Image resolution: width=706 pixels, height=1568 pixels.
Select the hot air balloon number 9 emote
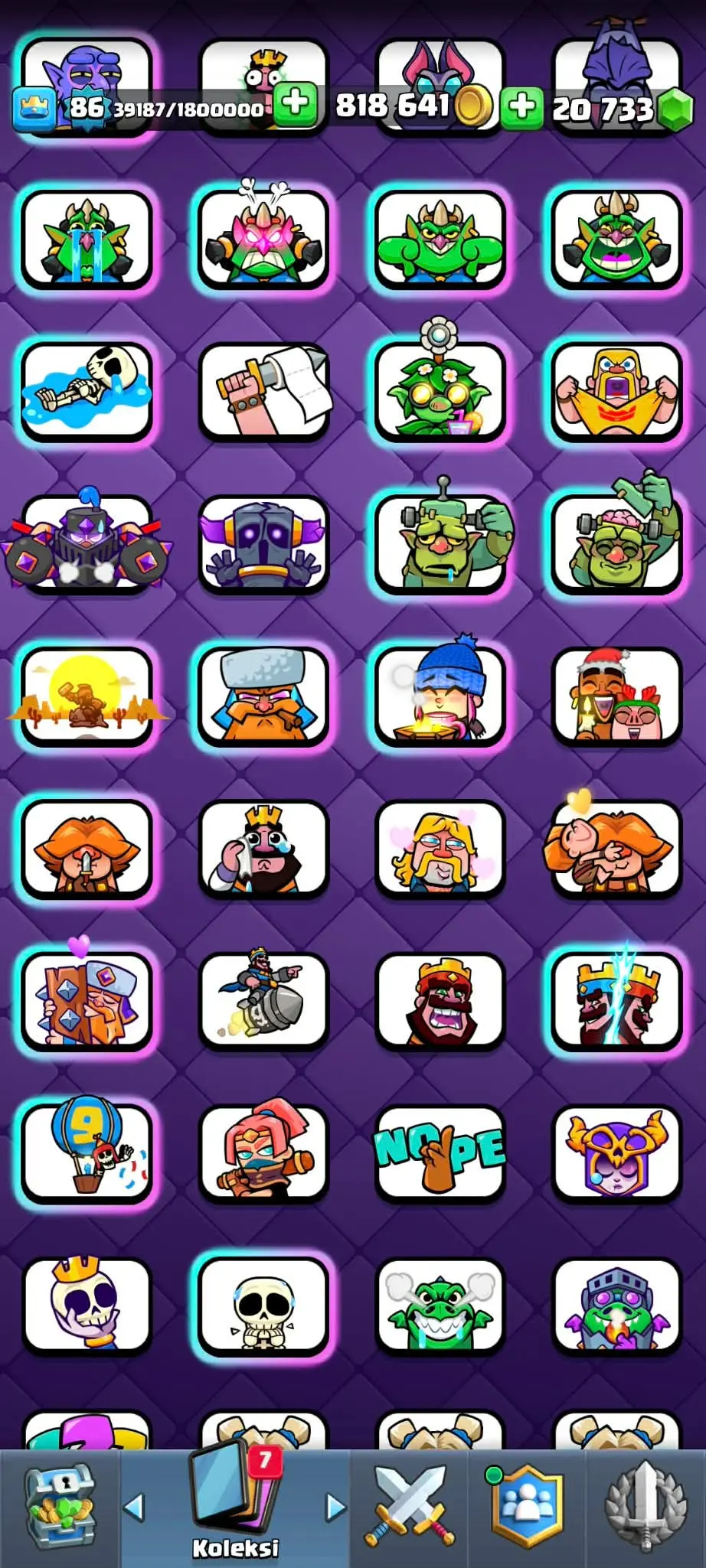pyautogui.click(x=87, y=1154)
